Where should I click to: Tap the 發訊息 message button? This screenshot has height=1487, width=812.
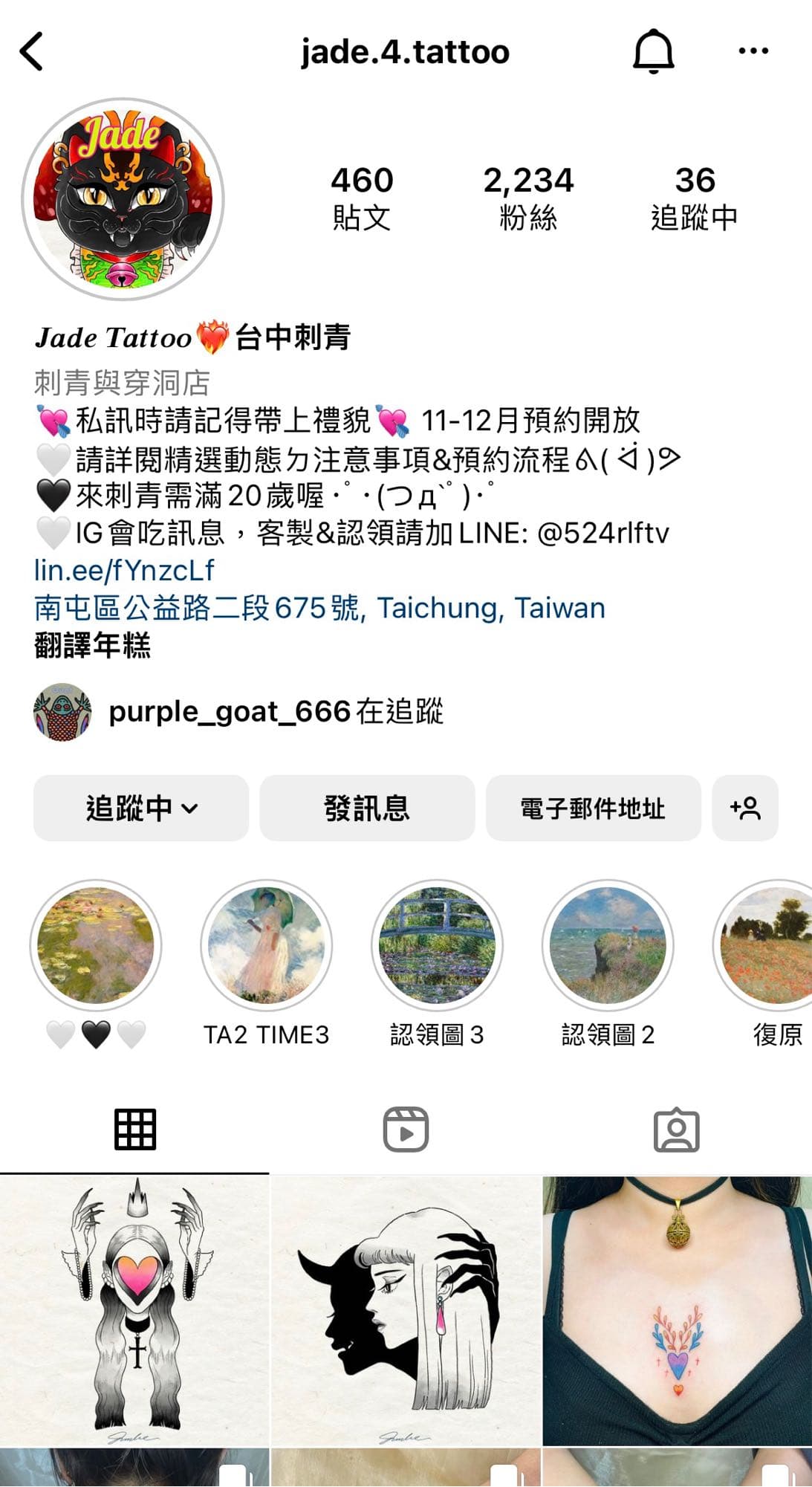click(367, 808)
